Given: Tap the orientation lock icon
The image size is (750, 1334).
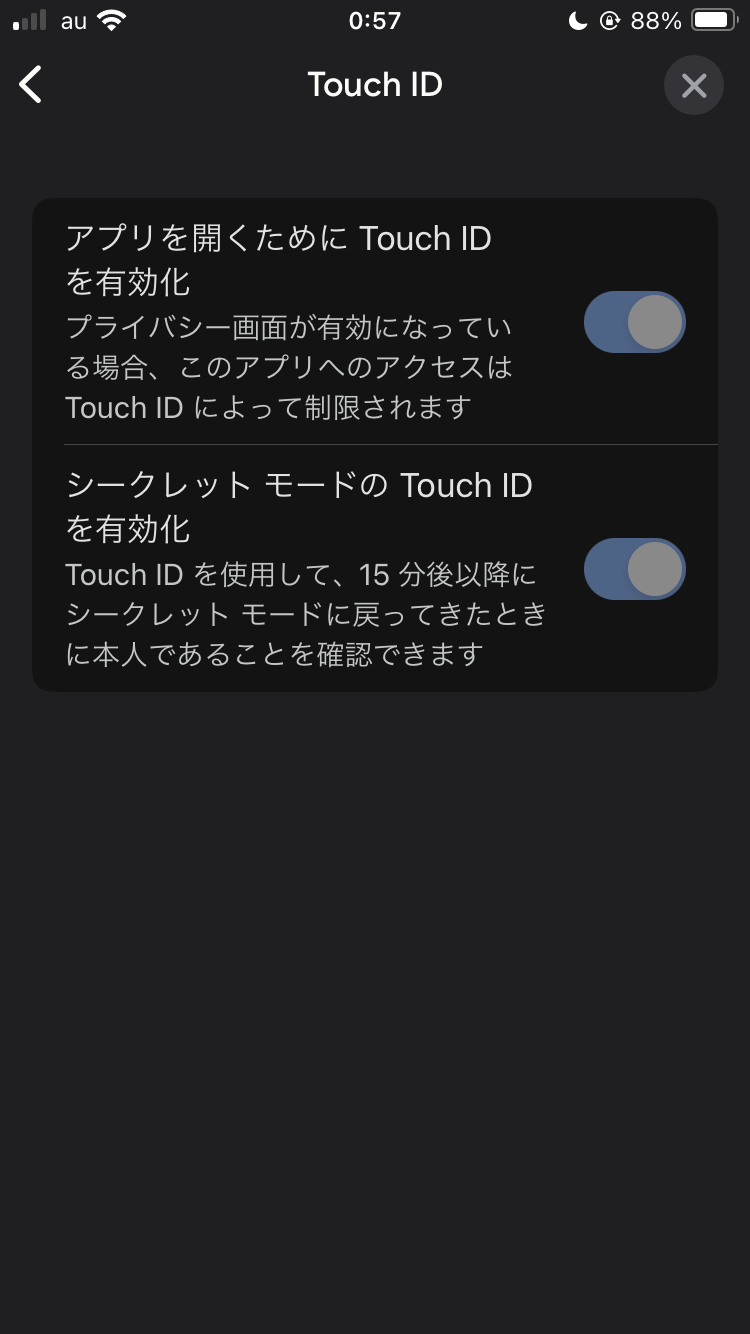Looking at the screenshot, I should pyautogui.click(x=608, y=20).
